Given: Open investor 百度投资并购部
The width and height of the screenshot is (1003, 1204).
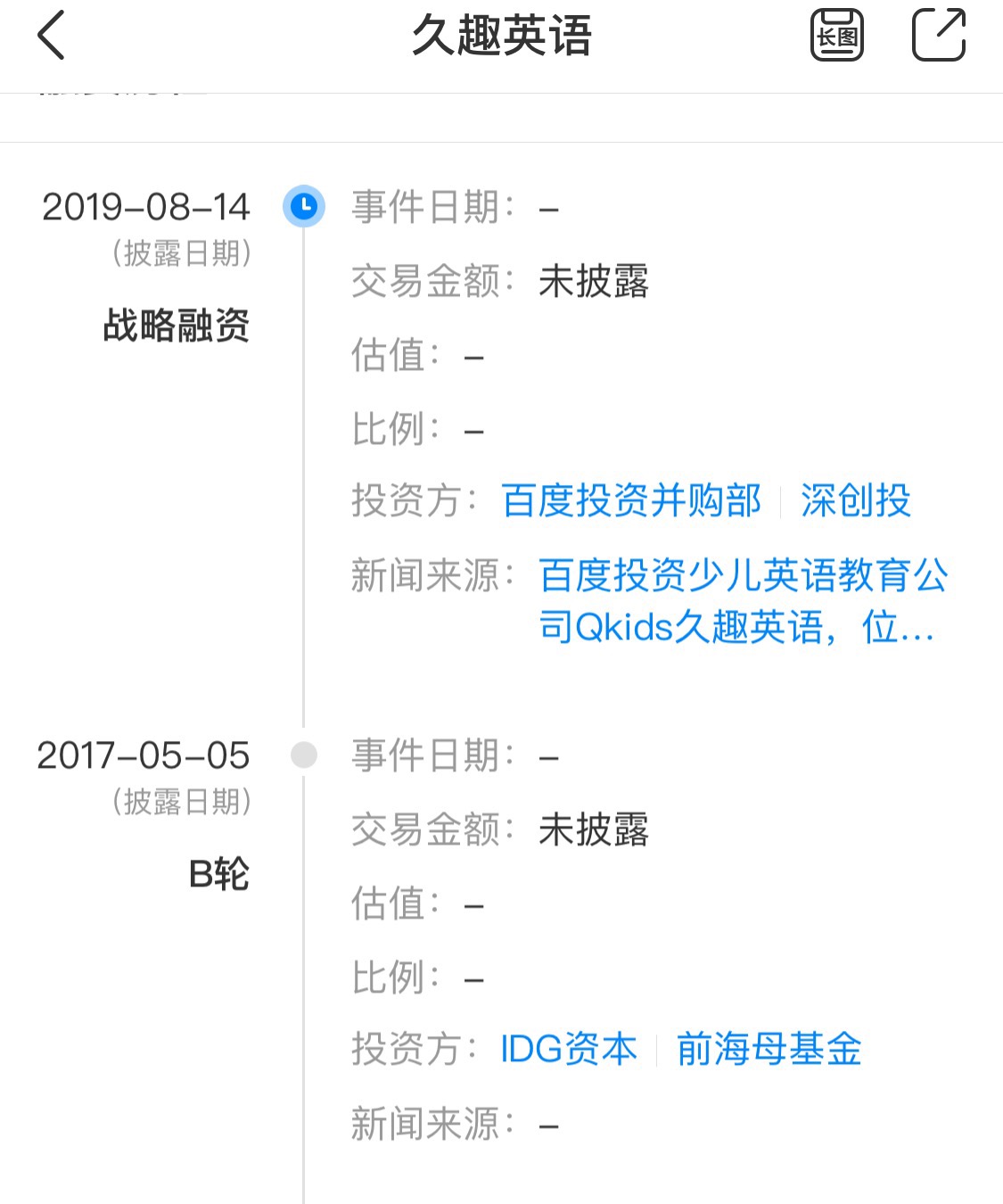Looking at the screenshot, I should tap(631, 500).
